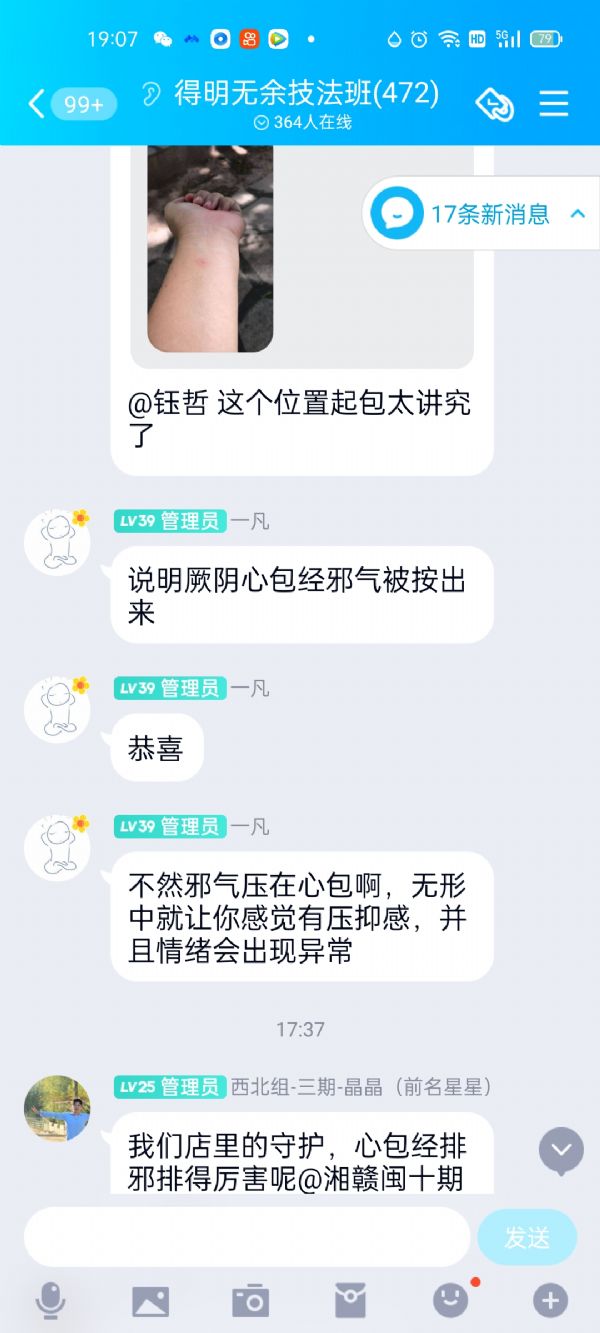Open the plus menu for more options
The image size is (600, 1333).
(550, 1300)
